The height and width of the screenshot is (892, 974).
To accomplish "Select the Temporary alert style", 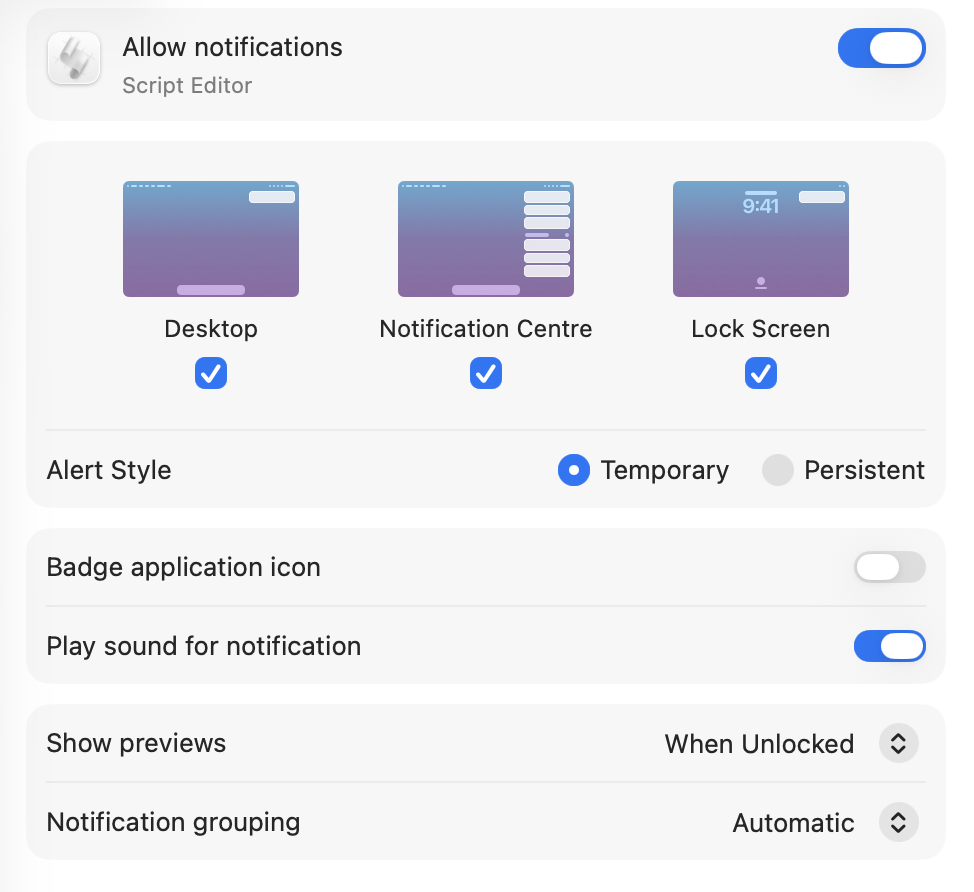I will pyautogui.click(x=574, y=470).
